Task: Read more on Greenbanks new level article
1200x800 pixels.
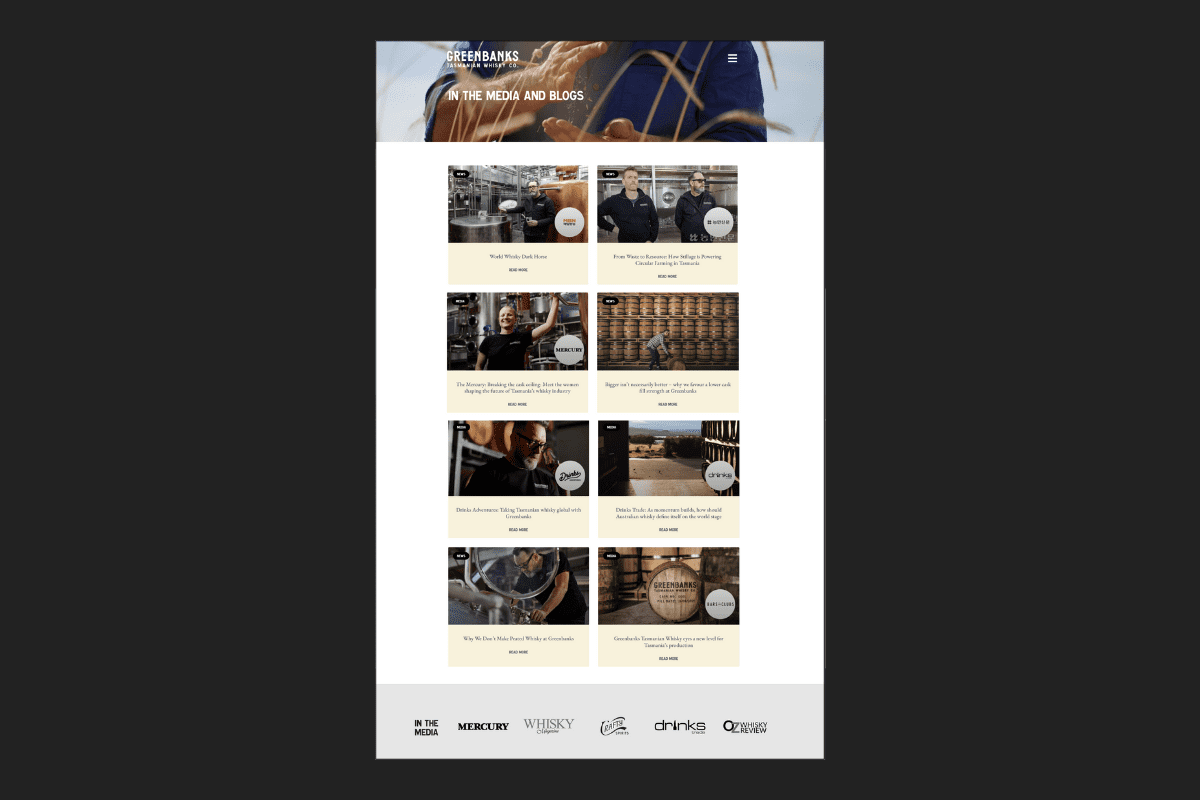Action: click(667, 659)
